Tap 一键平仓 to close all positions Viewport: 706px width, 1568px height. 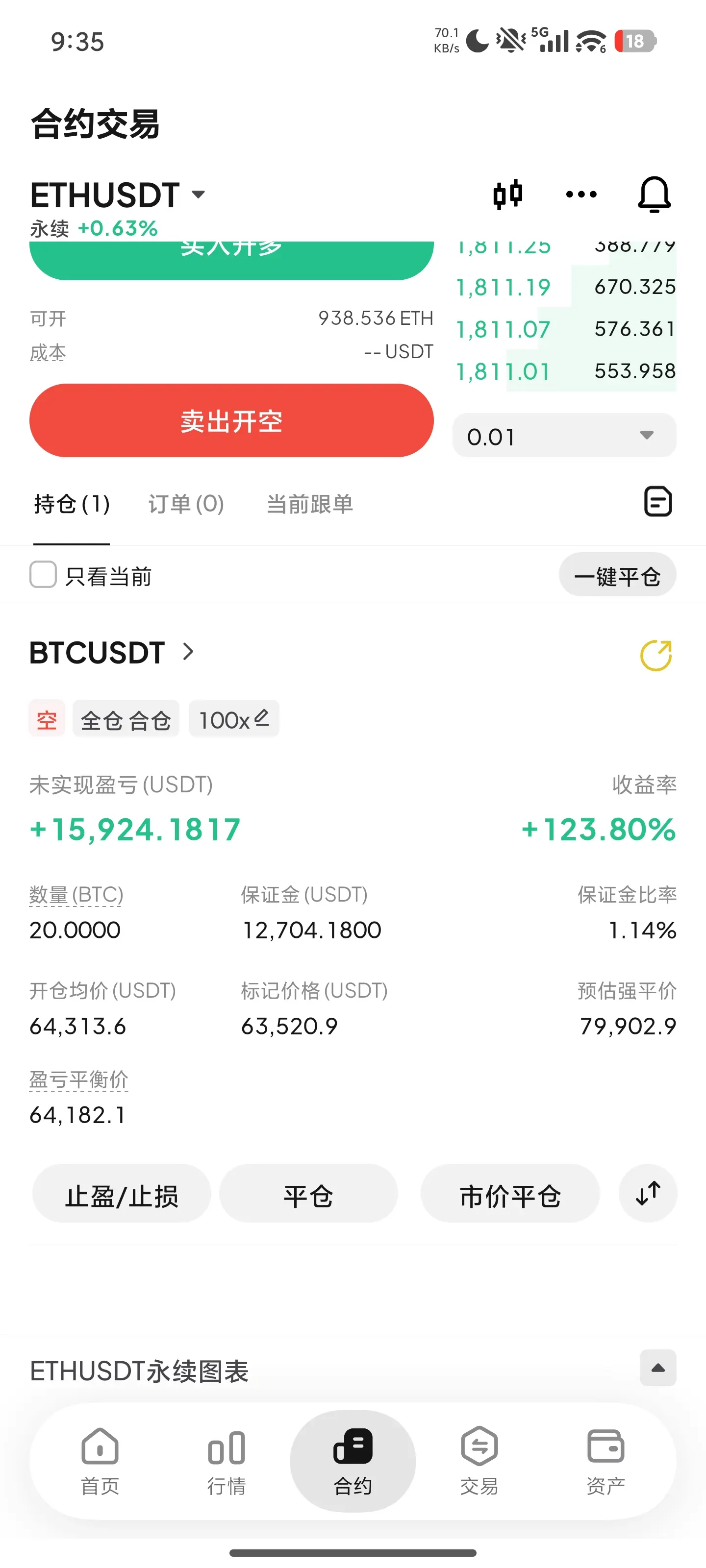pyautogui.click(x=617, y=575)
